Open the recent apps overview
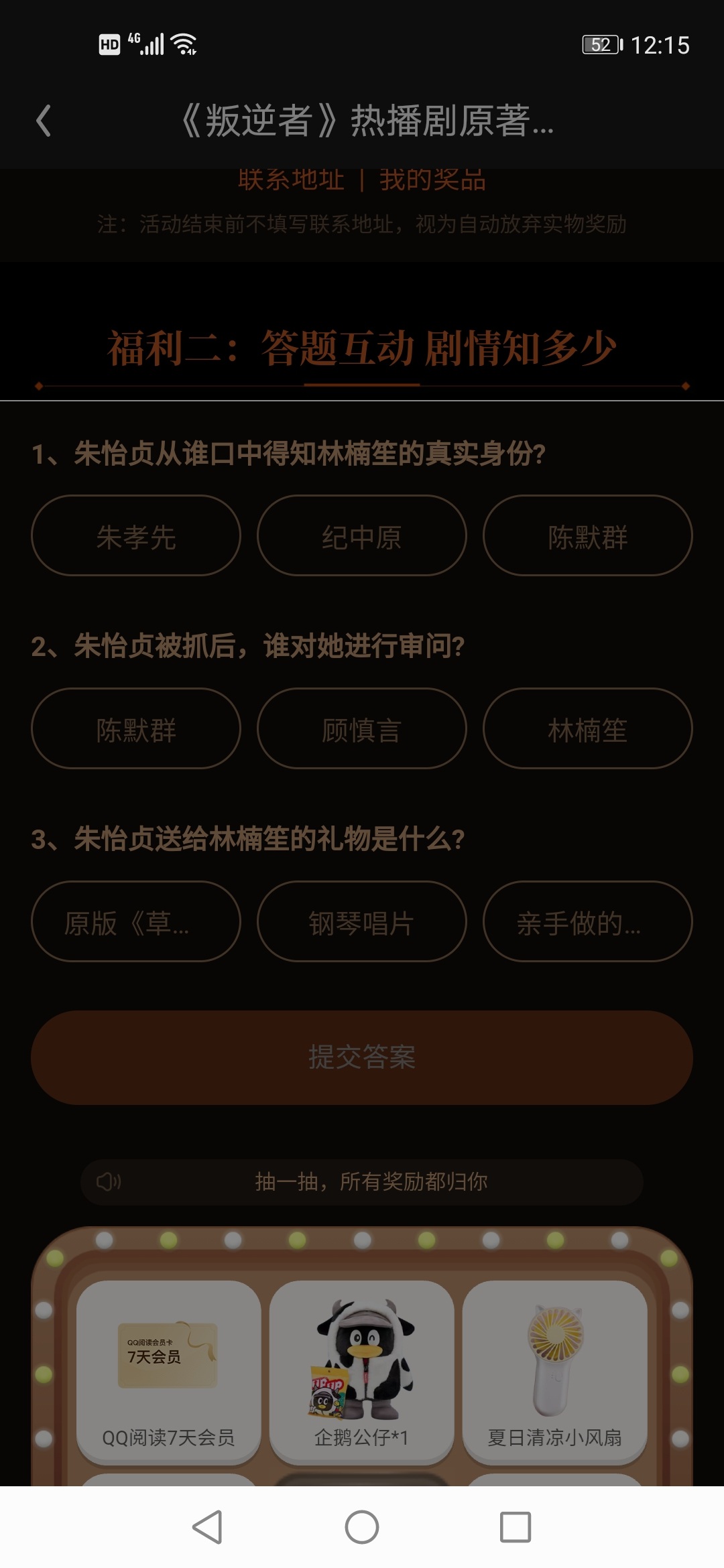The image size is (724, 1568). click(x=516, y=1527)
